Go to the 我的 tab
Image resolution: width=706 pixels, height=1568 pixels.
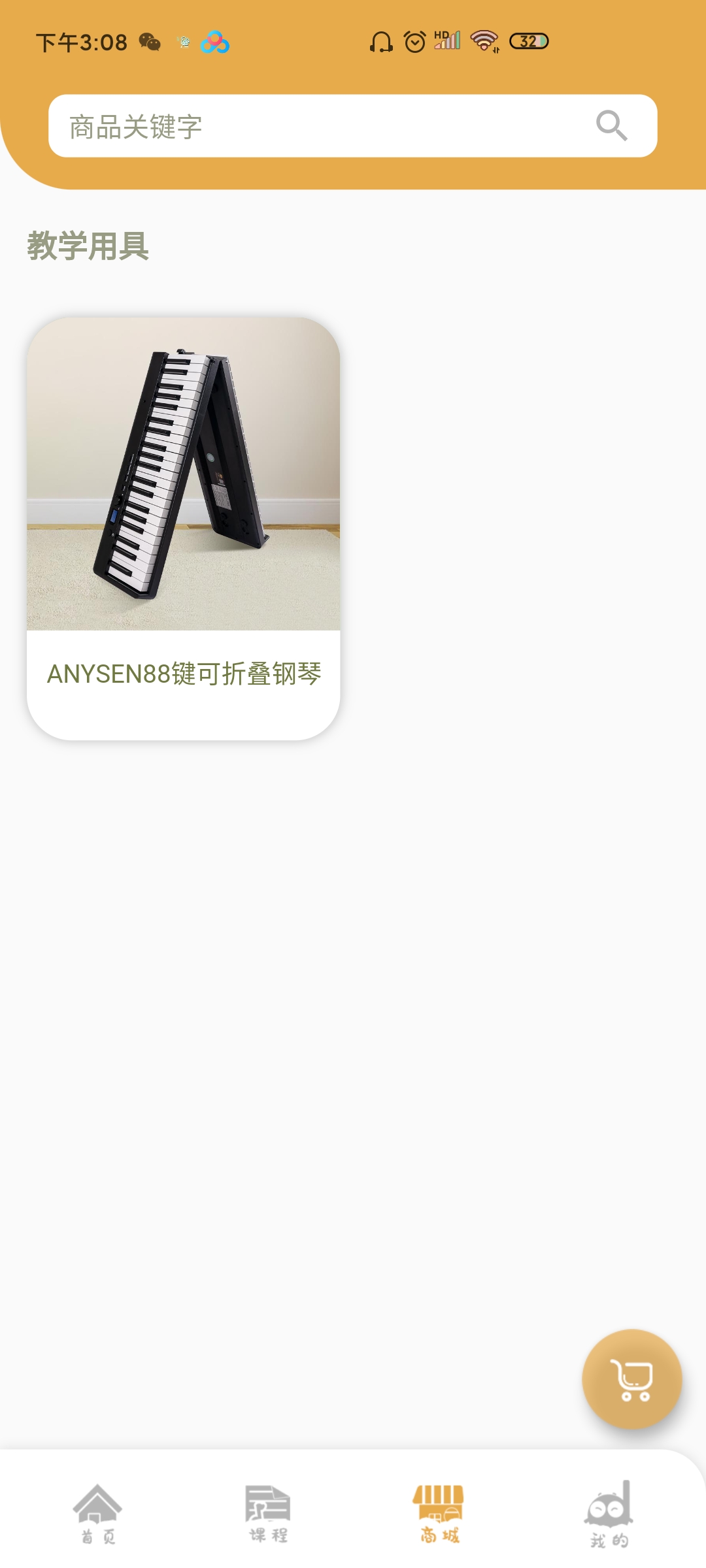609,1513
